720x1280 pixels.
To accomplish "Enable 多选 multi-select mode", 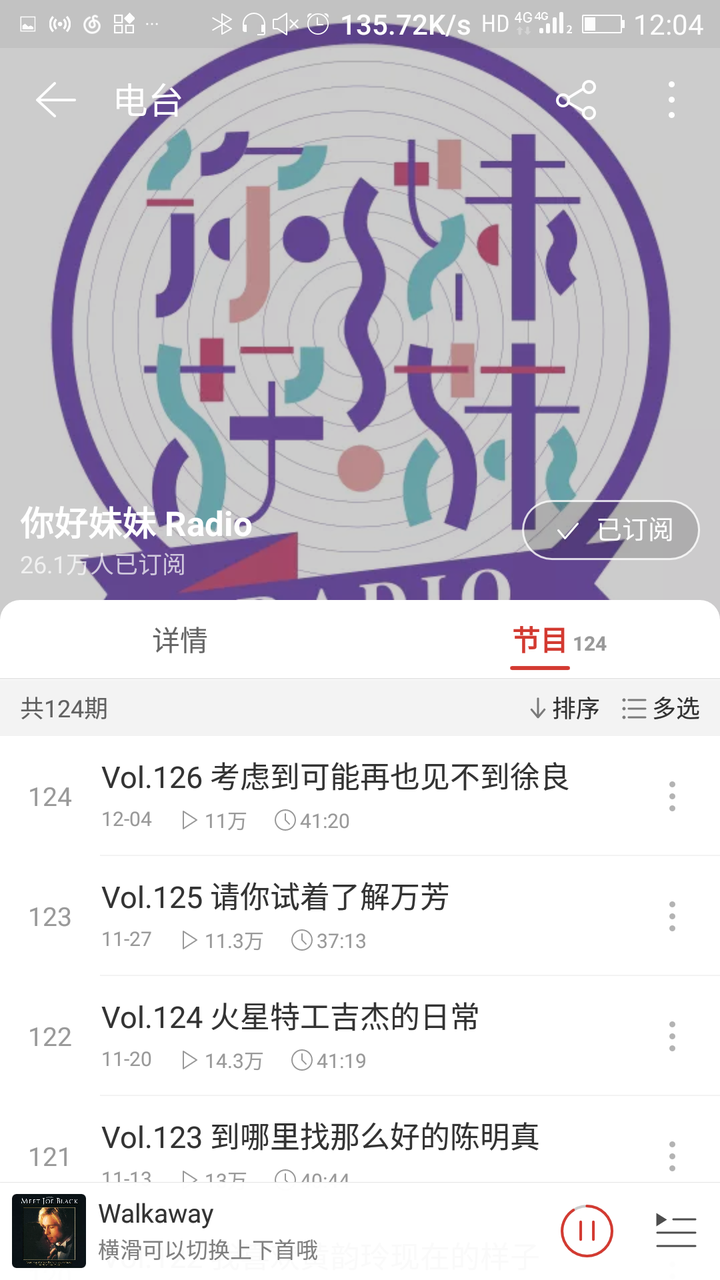I will (660, 709).
